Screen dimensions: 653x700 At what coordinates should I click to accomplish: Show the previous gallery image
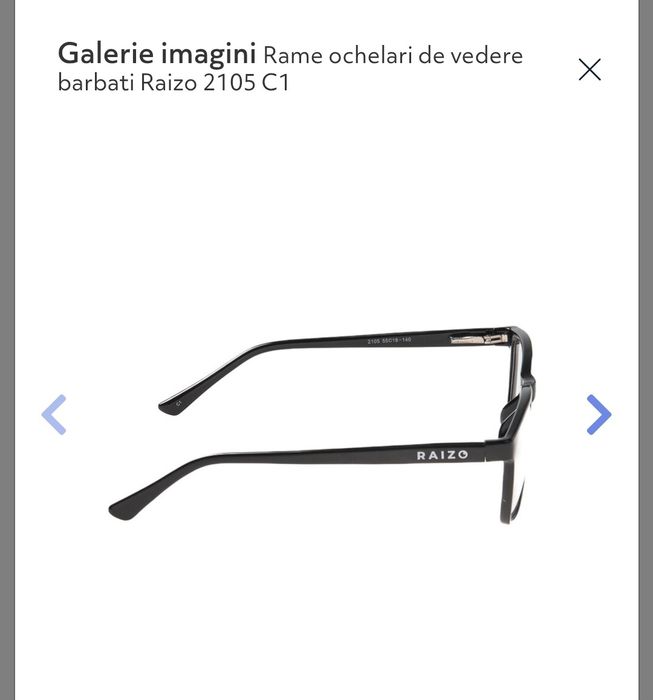click(54, 414)
